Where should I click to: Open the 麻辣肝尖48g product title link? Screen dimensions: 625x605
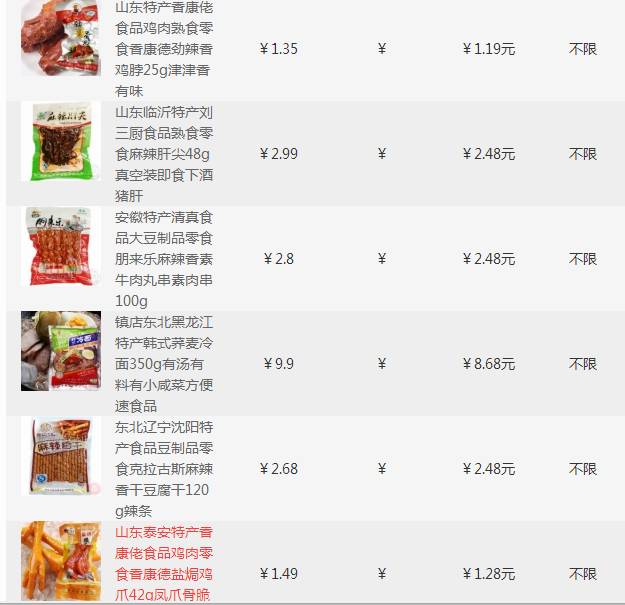(164, 154)
